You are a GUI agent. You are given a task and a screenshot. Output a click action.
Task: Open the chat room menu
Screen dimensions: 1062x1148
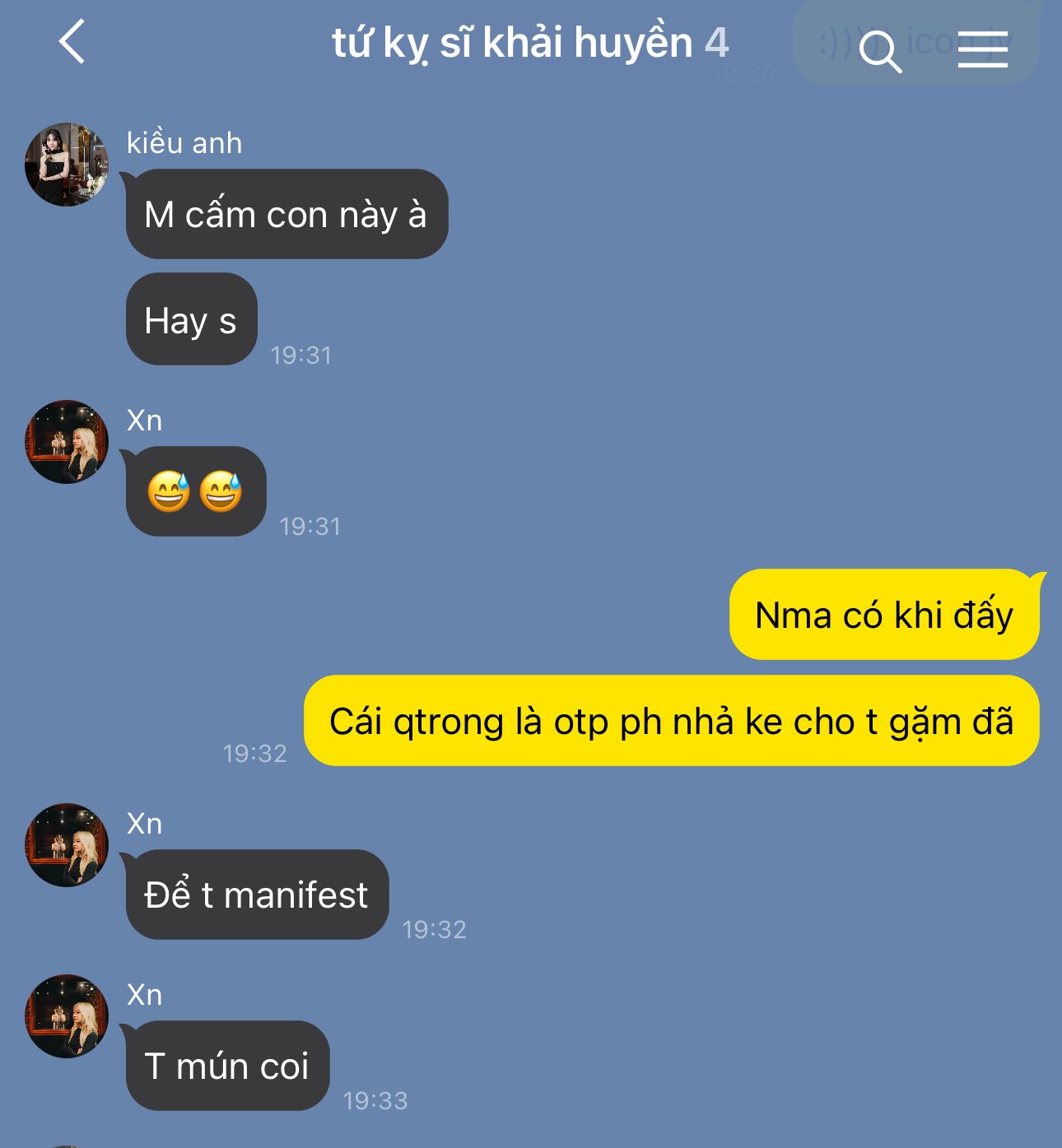point(982,49)
